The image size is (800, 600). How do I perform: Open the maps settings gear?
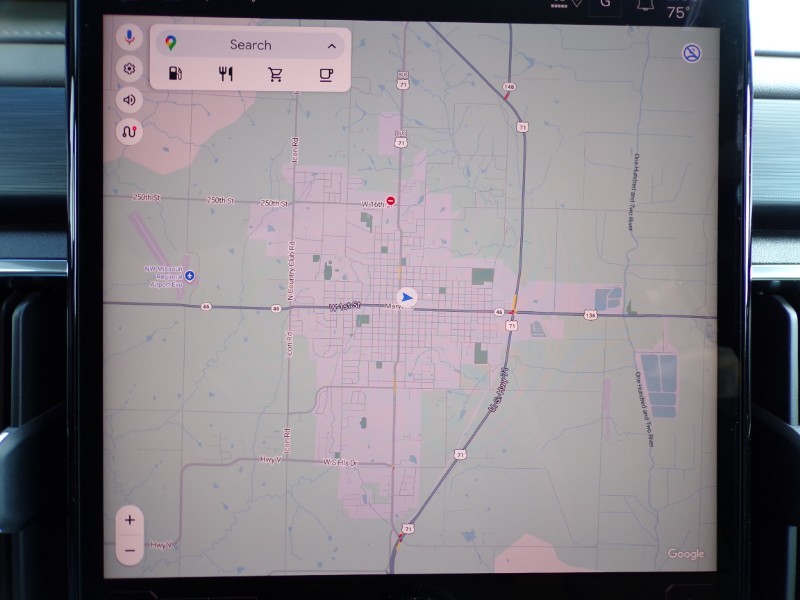tap(128, 69)
